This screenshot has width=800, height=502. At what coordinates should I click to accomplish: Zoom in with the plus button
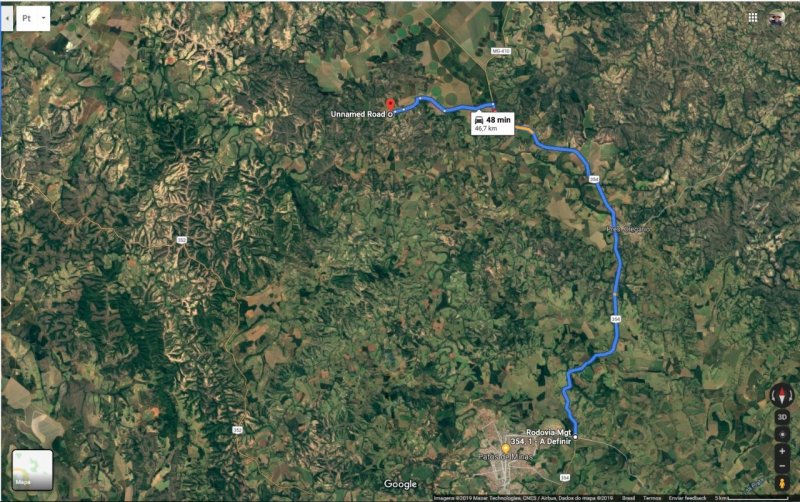(x=781, y=450)
